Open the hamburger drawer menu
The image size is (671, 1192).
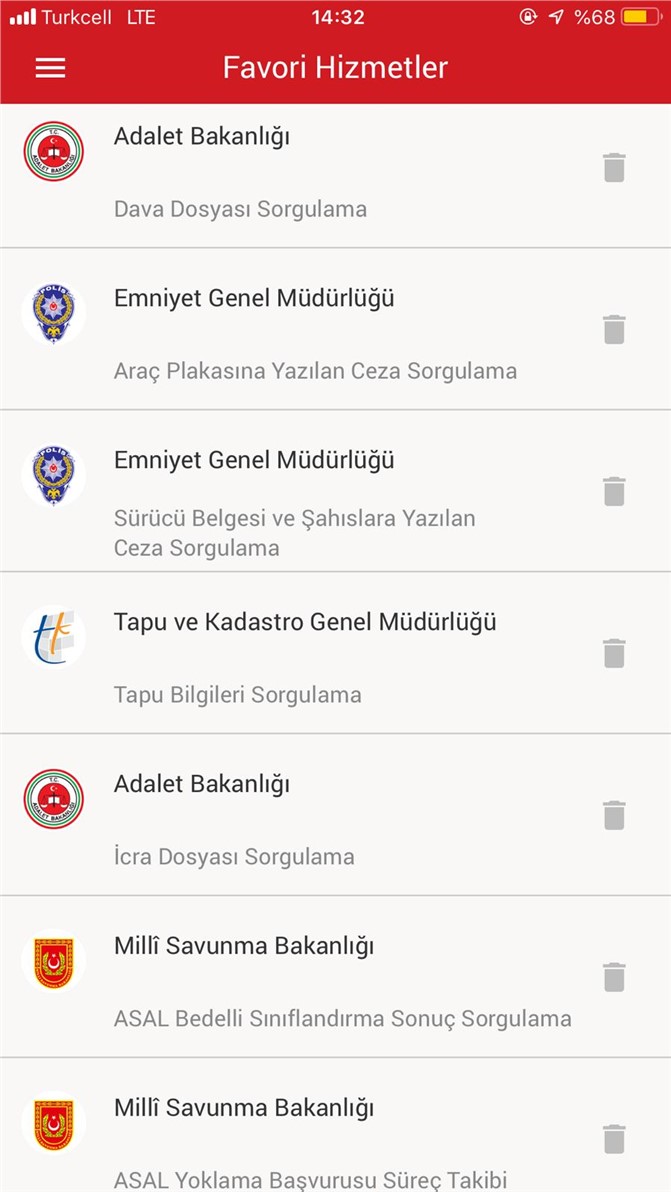pos(50,67)
